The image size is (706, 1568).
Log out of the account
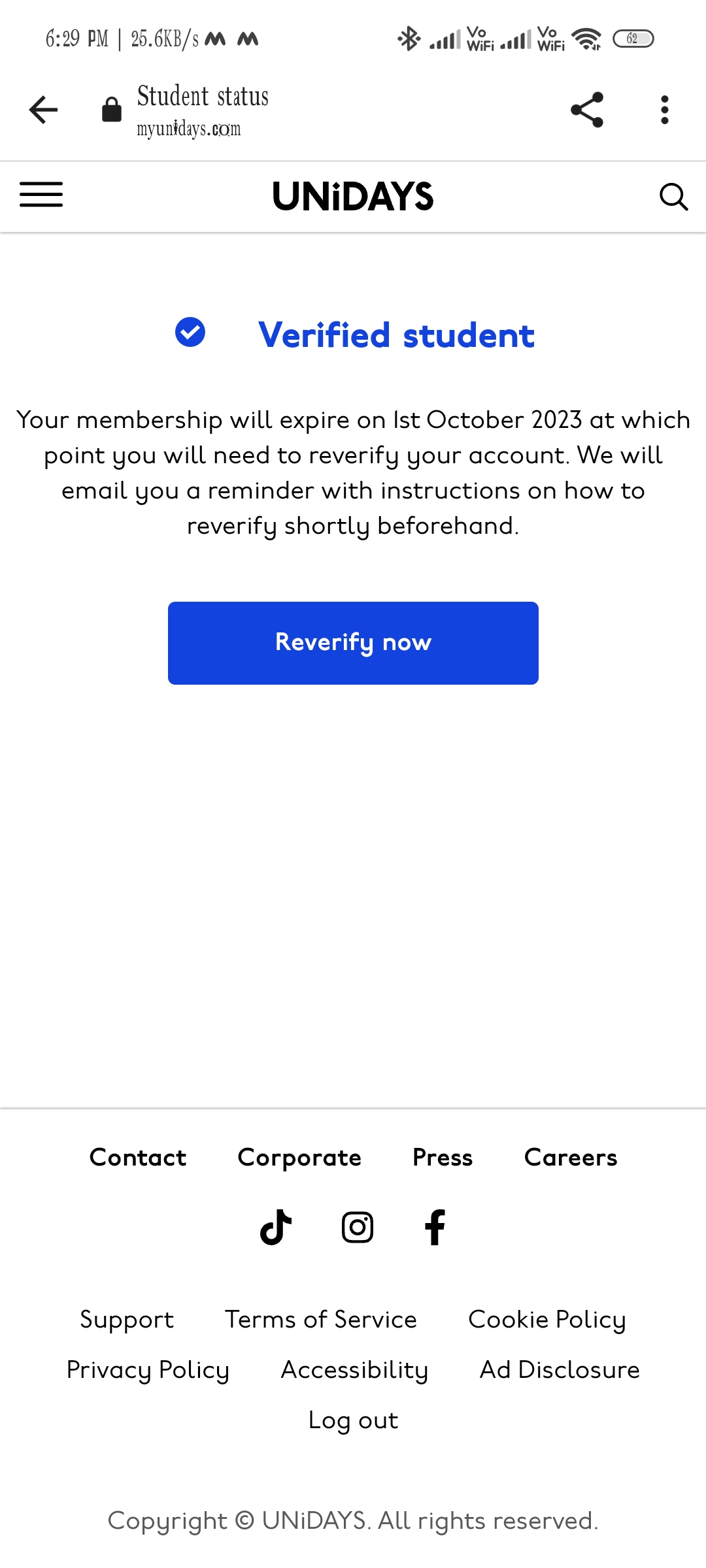[353, 1420]
